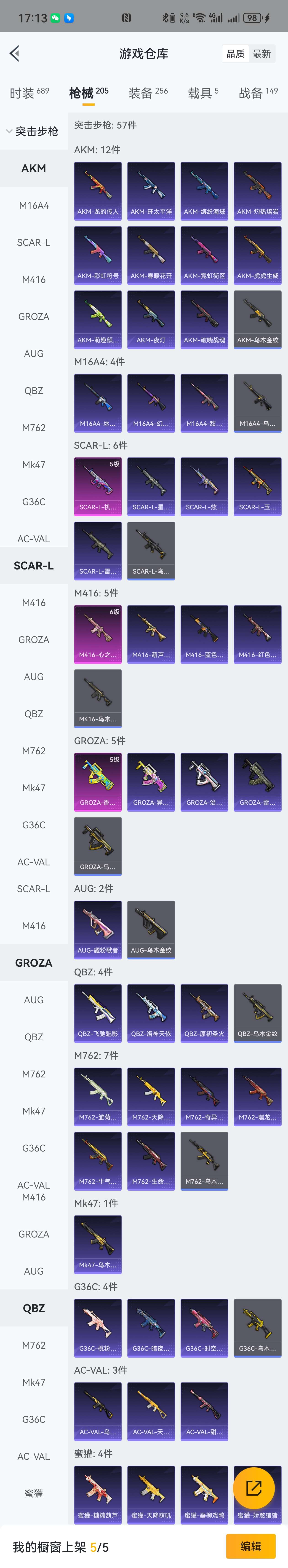
Task: View the 蜜獾-糖糖葫芦 skin
Action: pos(97,1494)
